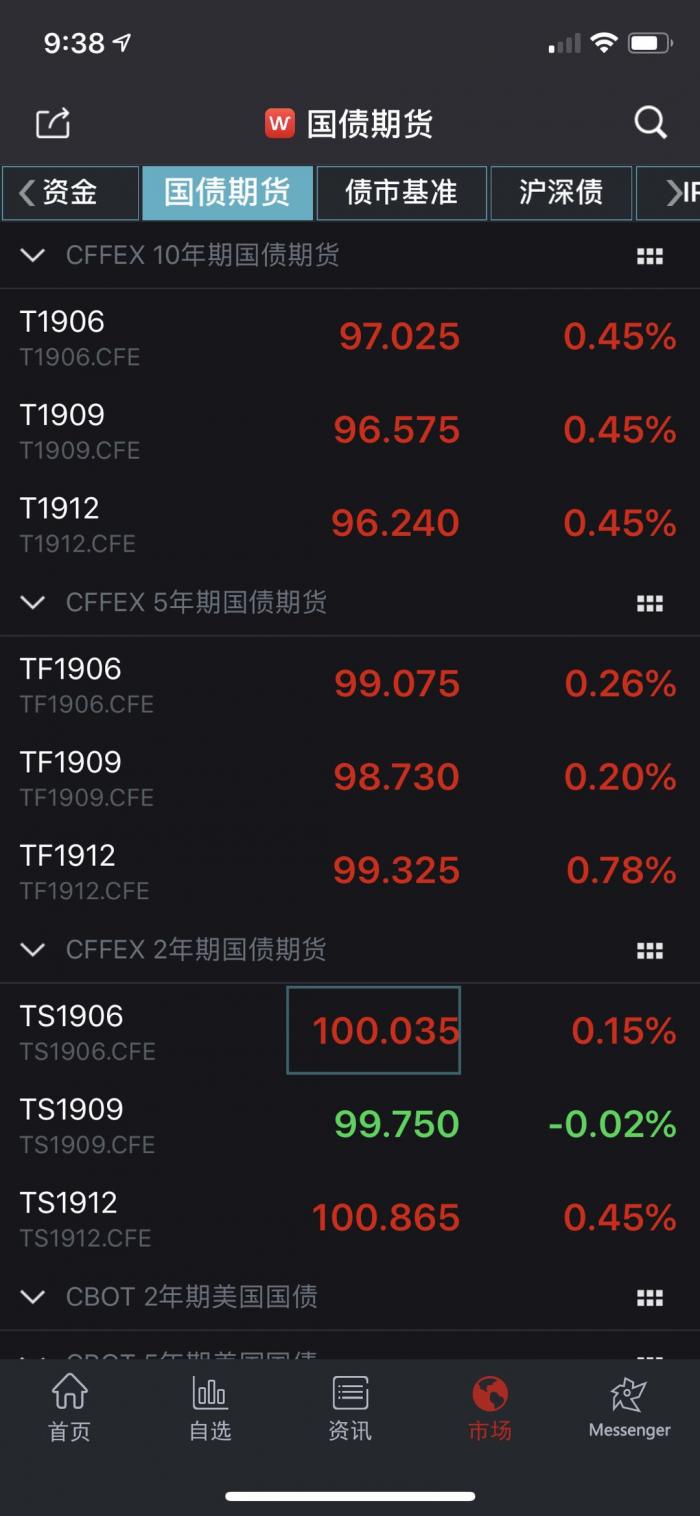Open grid view for CFFEX 5年期国债期货

650,603
